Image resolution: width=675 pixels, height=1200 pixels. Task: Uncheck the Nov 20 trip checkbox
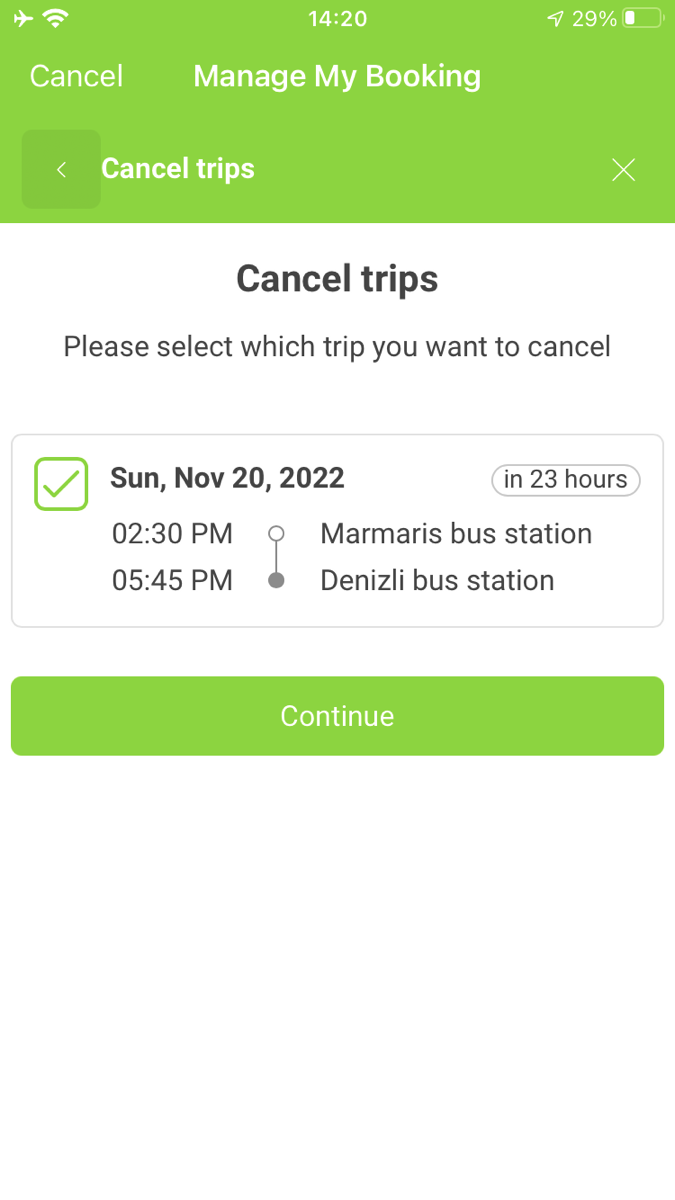tap(61, 484)
